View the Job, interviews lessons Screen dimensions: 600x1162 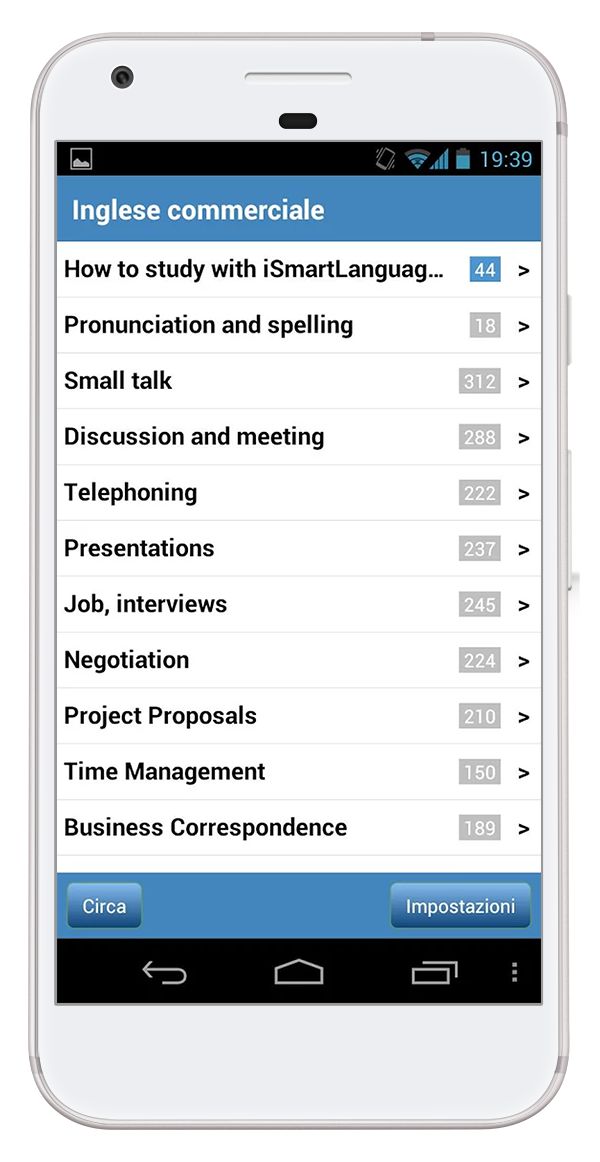click(299, 605)
